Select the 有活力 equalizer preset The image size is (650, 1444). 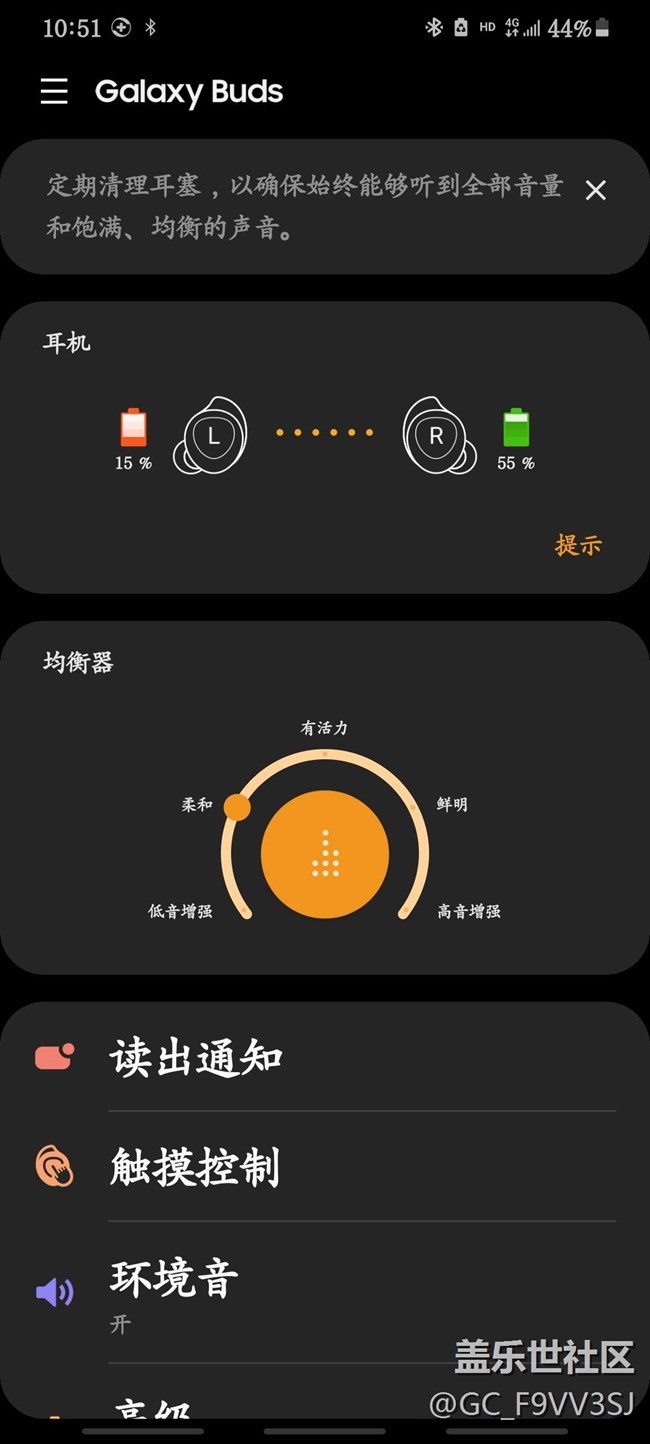pos(324,728)
